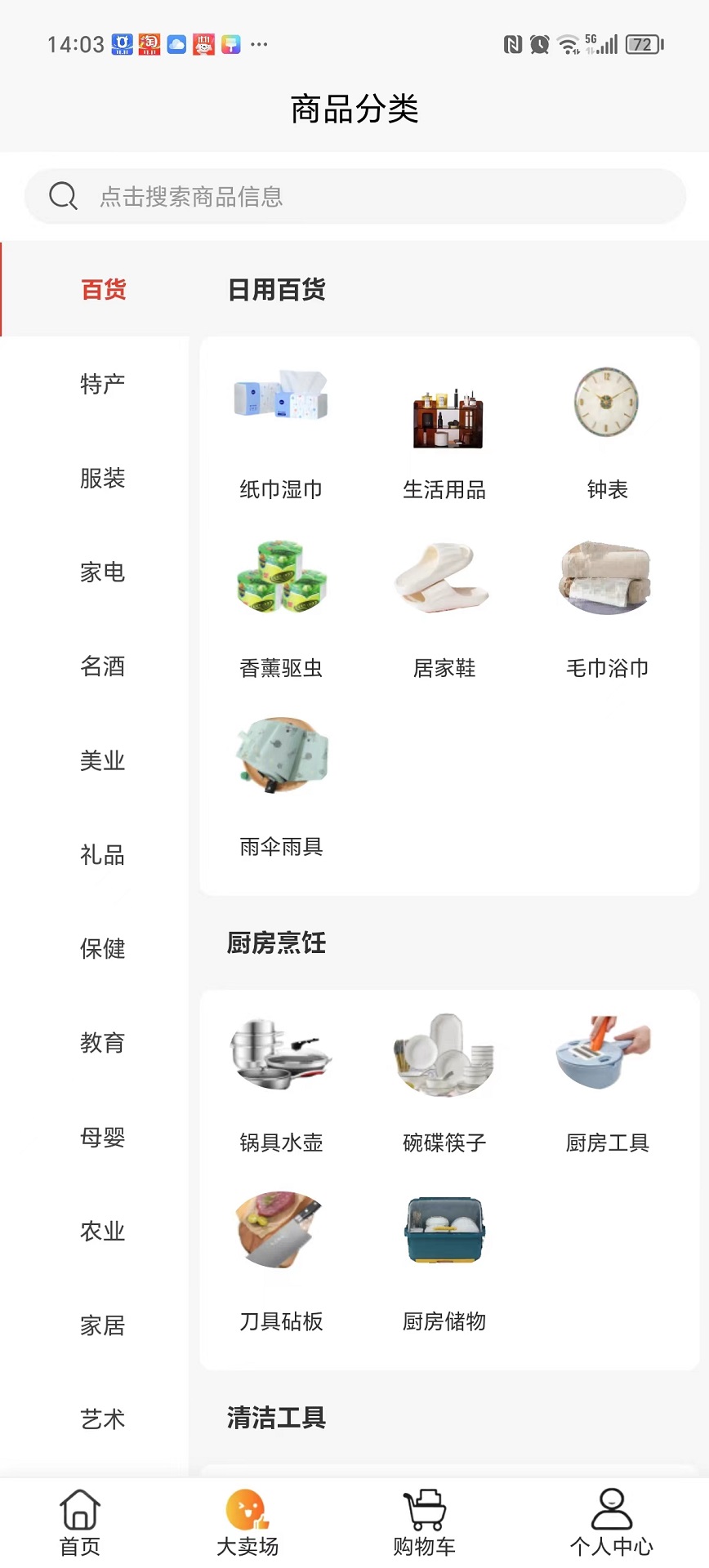This screenshot has height=1568, width=709.
Task: Browse the 碗碟筷子 subcategory
Action: 444,1082
